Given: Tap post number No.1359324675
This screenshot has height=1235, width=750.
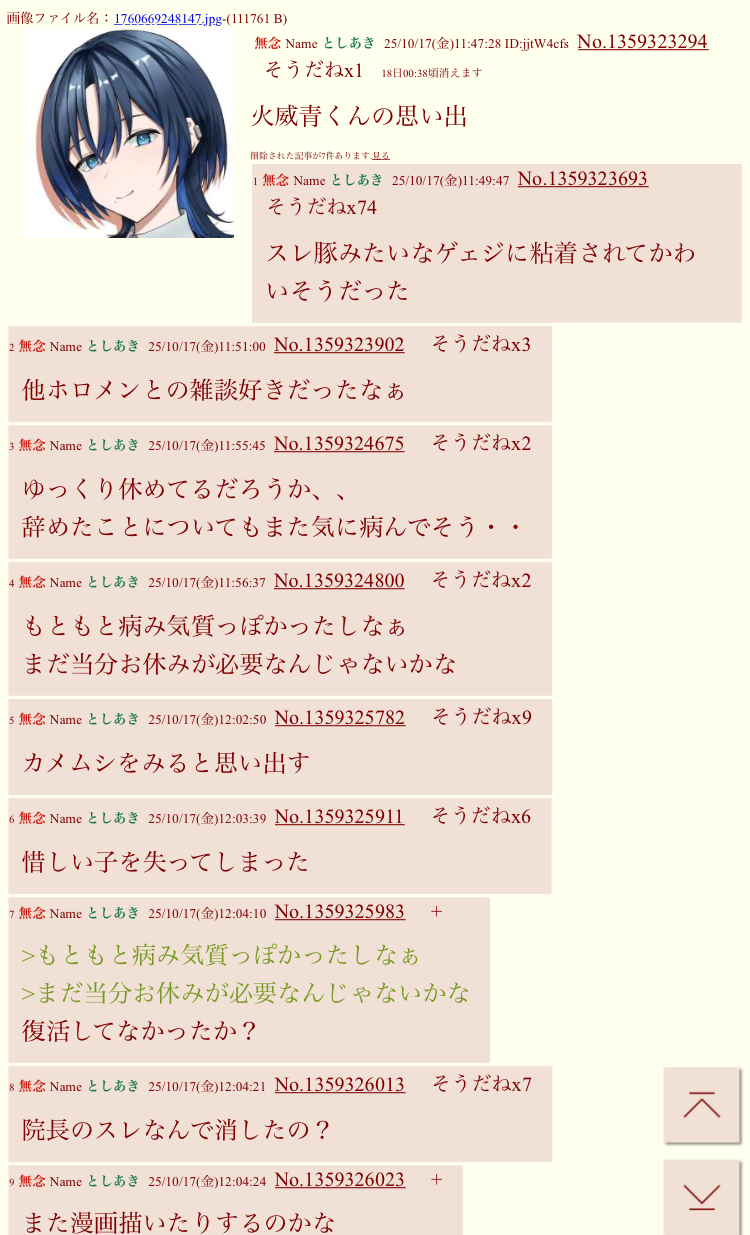Looking at the screenshot, I should [339, 443].
